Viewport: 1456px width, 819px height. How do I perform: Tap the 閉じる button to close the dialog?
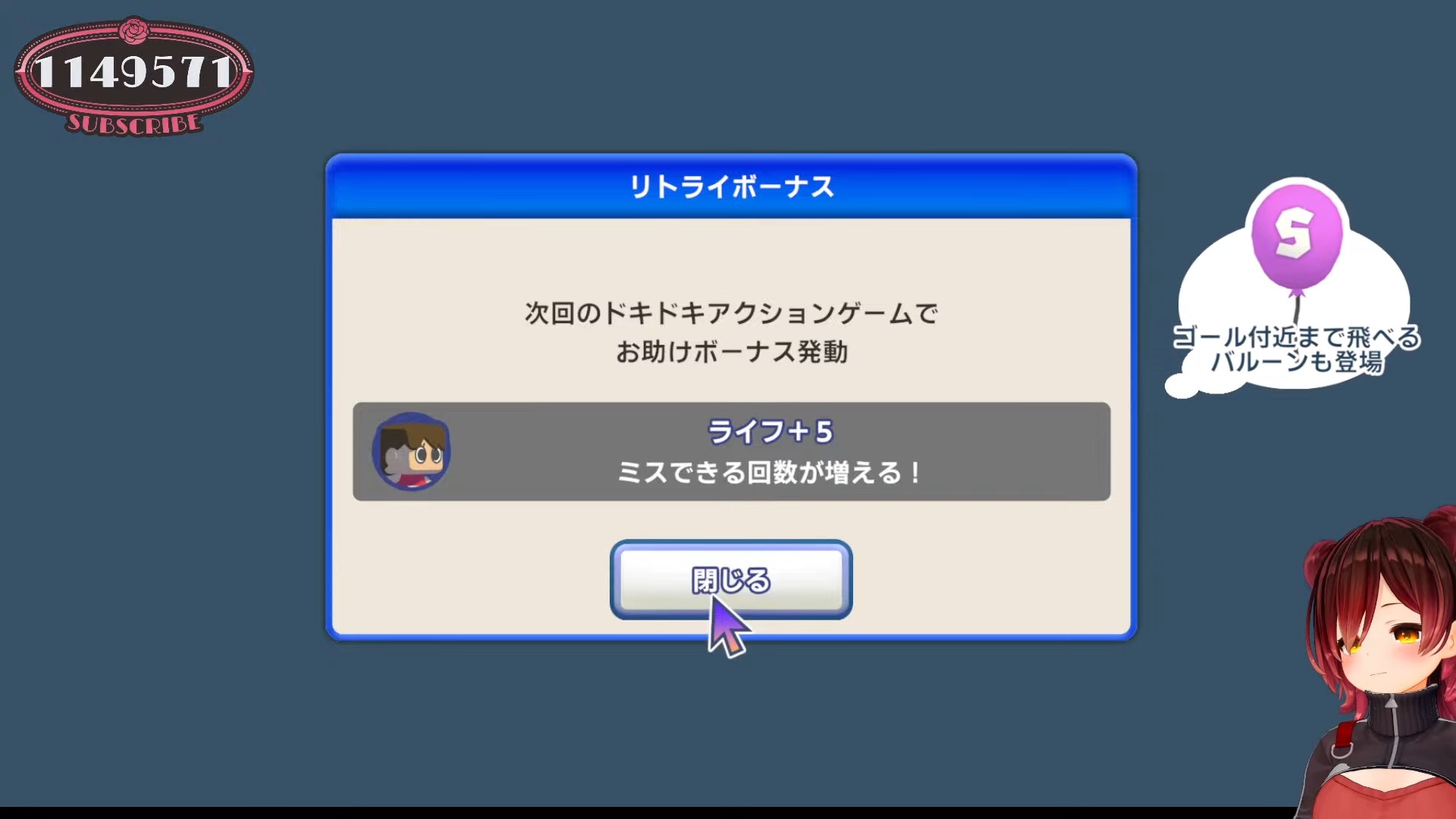tap(730, 579)
